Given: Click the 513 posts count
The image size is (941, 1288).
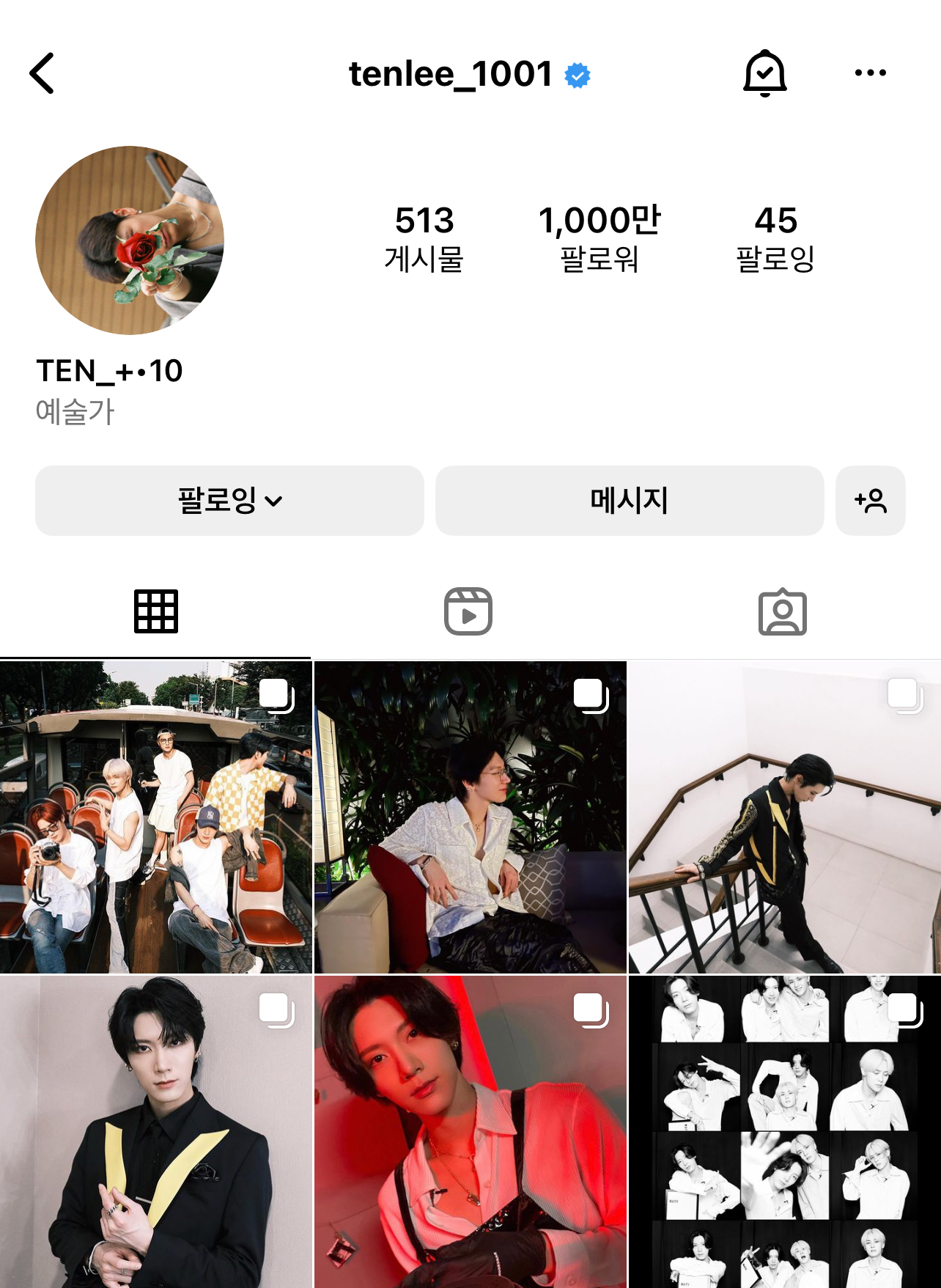Looking at the screenshot, I should [x=426, y=235].
